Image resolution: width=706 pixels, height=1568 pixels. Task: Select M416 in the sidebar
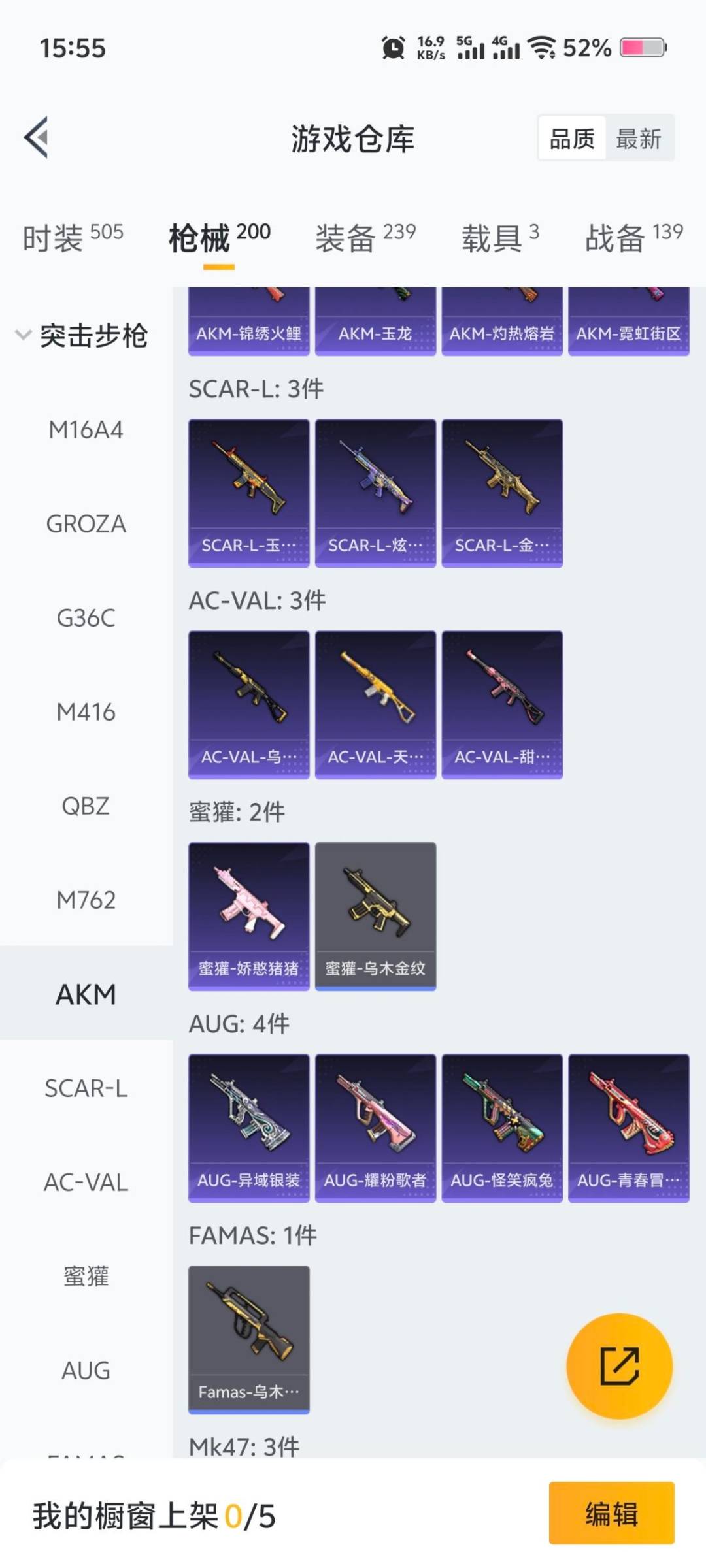[86, 712]
